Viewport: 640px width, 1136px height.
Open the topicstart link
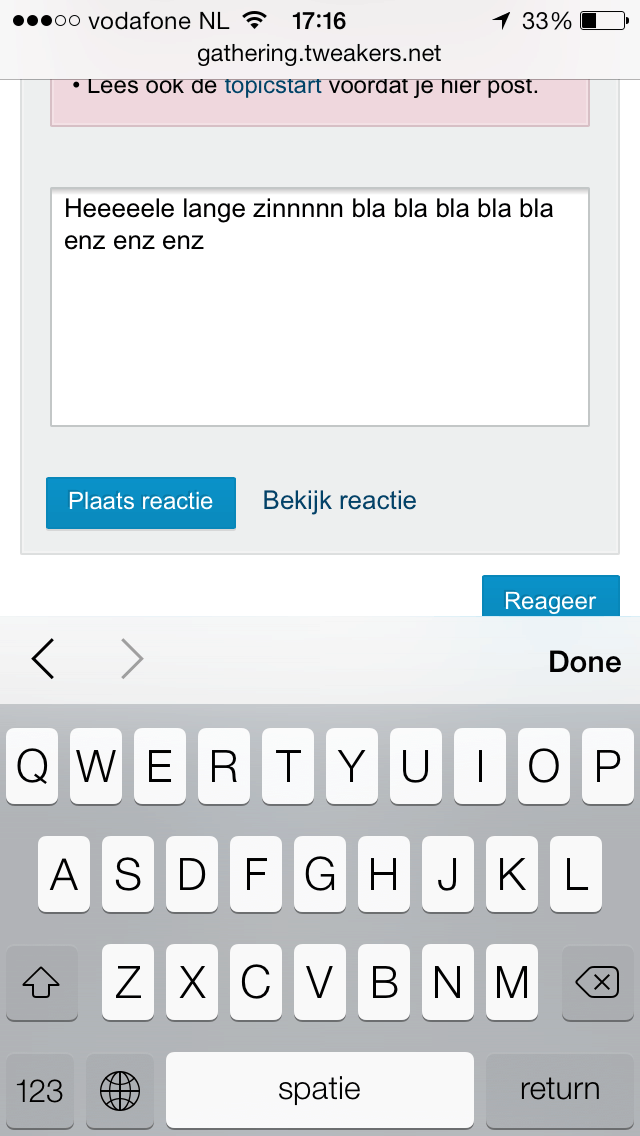click(272, 85)
